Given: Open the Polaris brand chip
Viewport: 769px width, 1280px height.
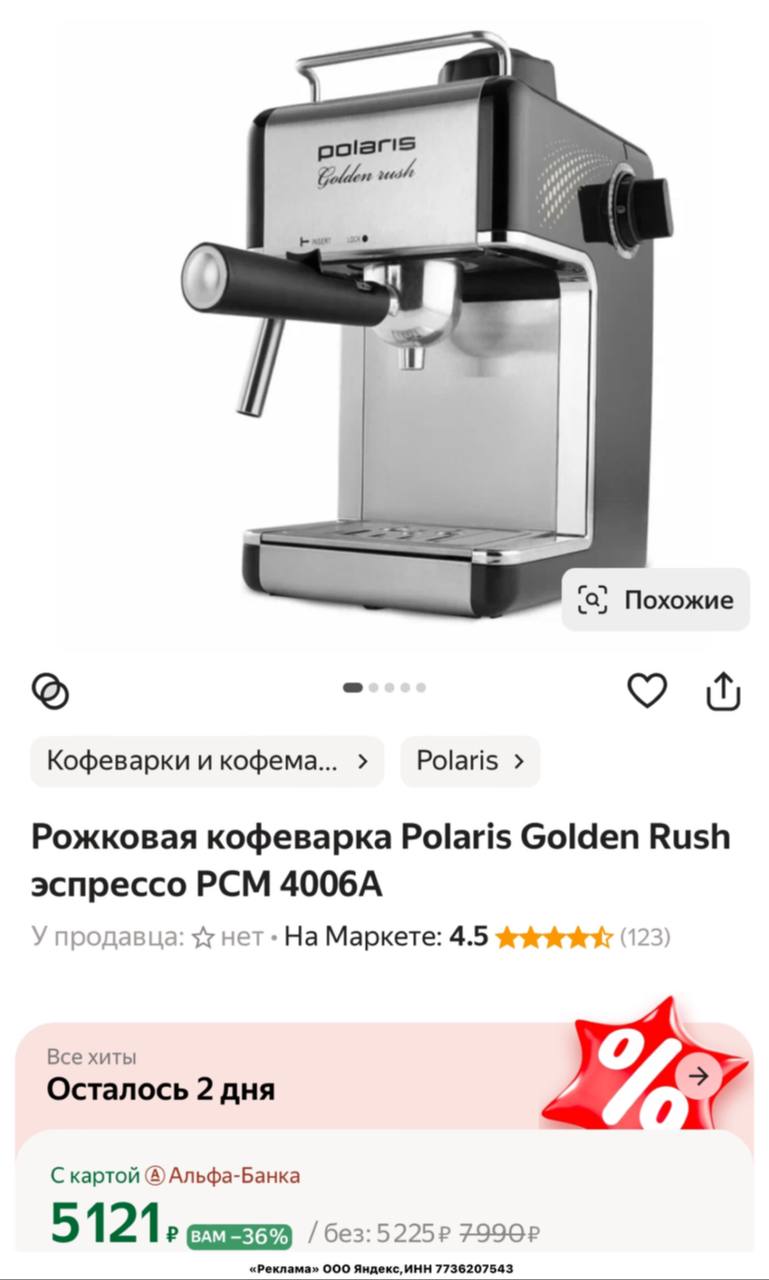Looking at the screenshot, I should tap(470, 761).
